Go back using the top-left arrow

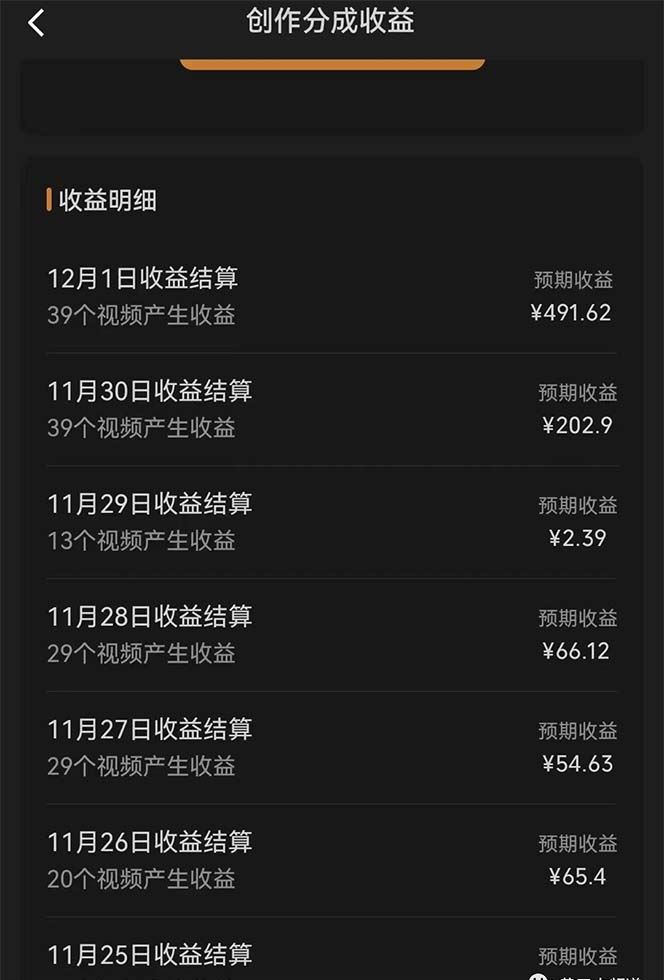[x=37, y=22]
